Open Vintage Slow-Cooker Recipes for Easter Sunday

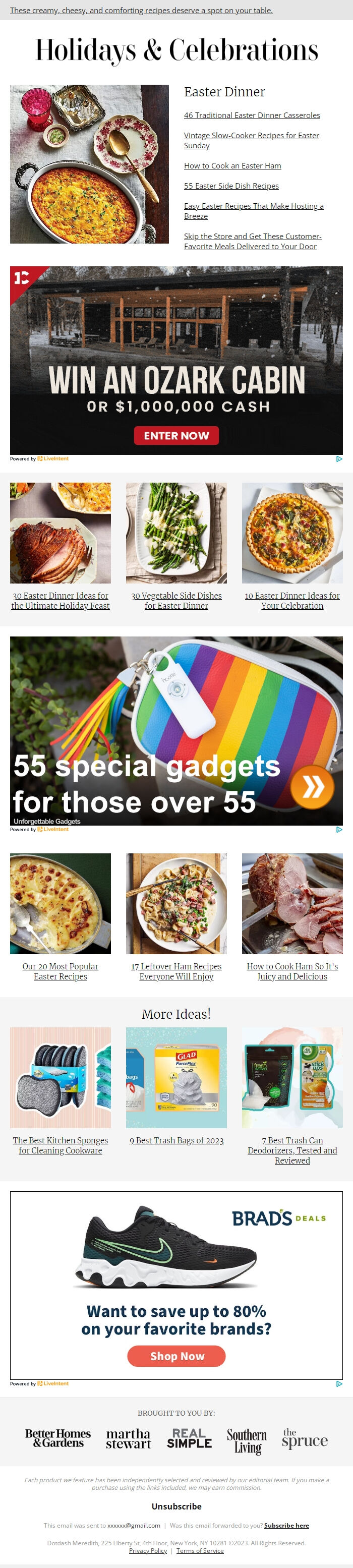coord(251,140)
